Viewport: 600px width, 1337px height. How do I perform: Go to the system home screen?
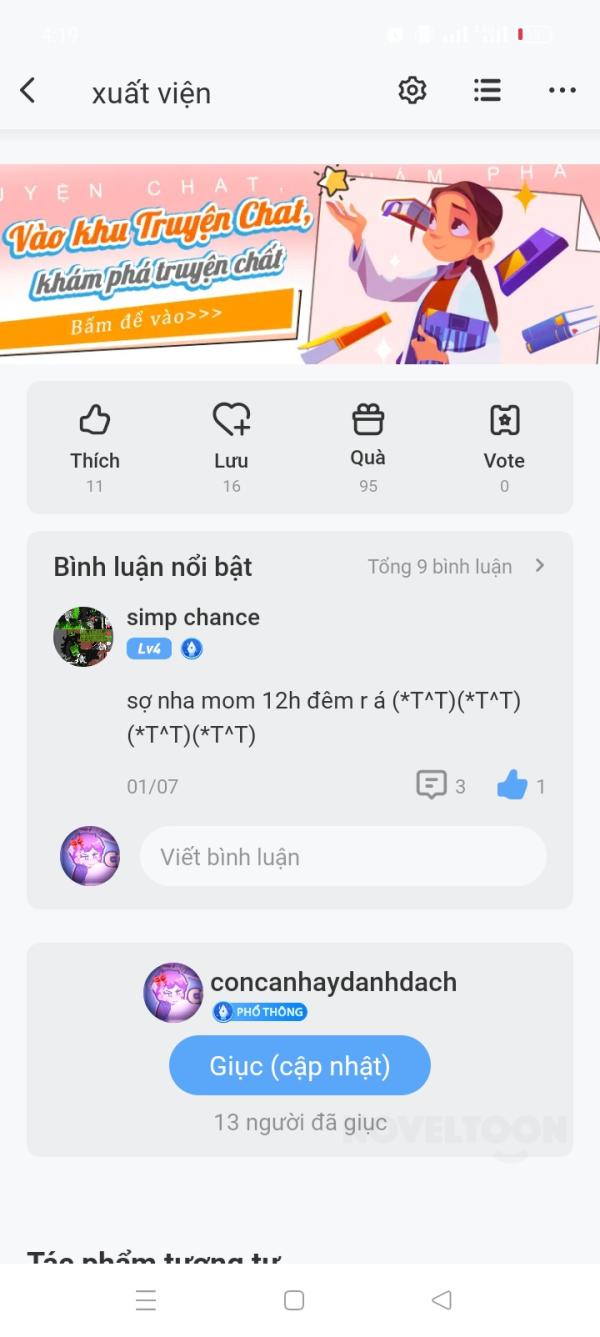[294, 1300]
